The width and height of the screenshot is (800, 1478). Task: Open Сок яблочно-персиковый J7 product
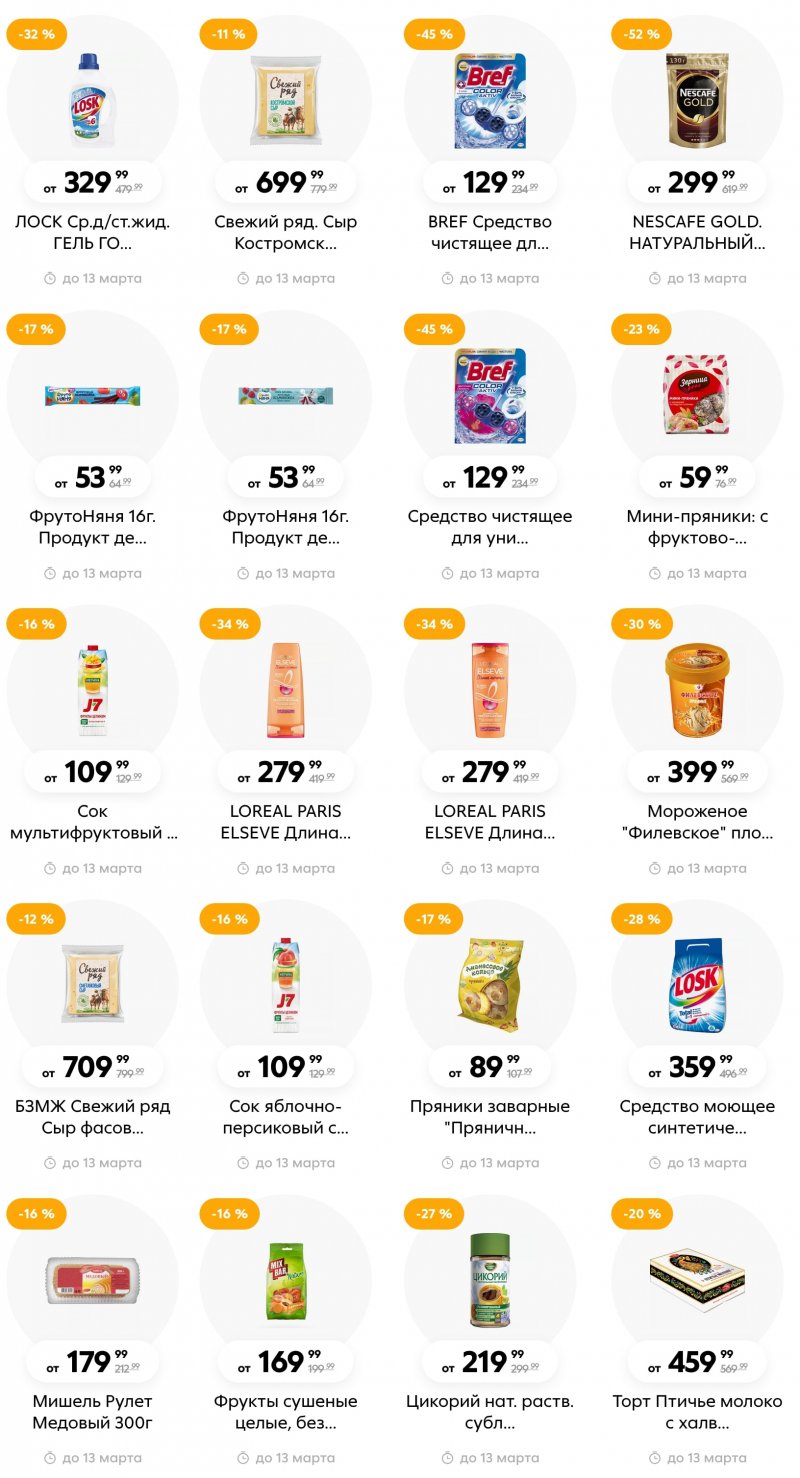[x=285, y=985]
